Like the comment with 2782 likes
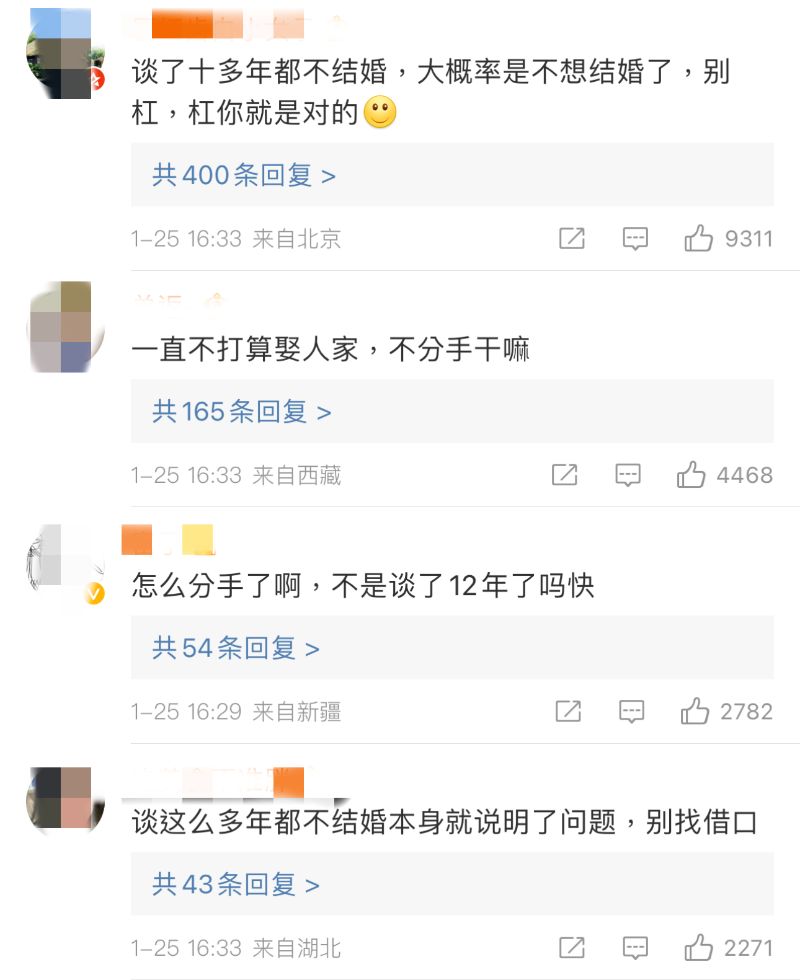800x980 pixels. [695, 711]
